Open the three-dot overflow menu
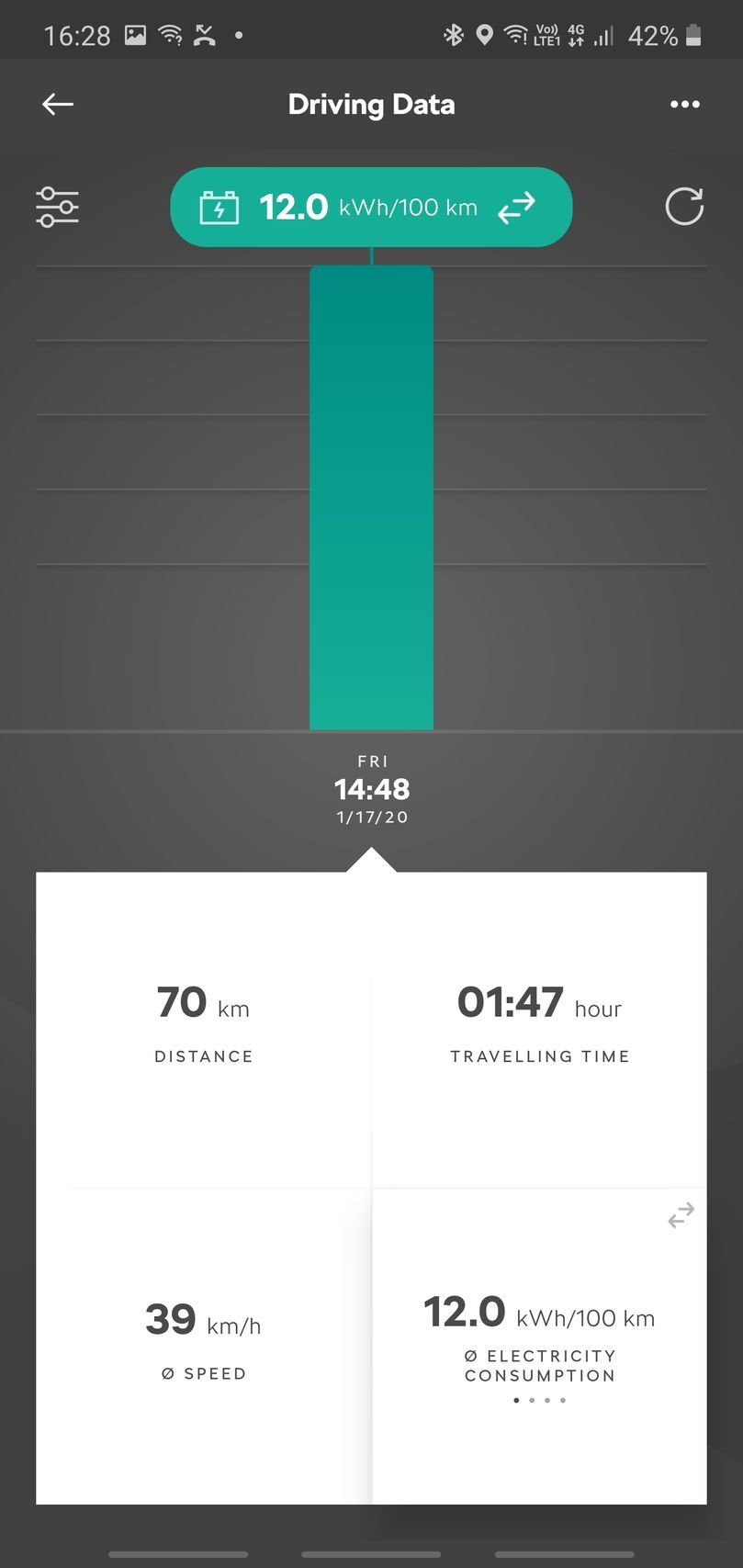Viewport: 743px width, 1568px height. (x=684, y=105)
